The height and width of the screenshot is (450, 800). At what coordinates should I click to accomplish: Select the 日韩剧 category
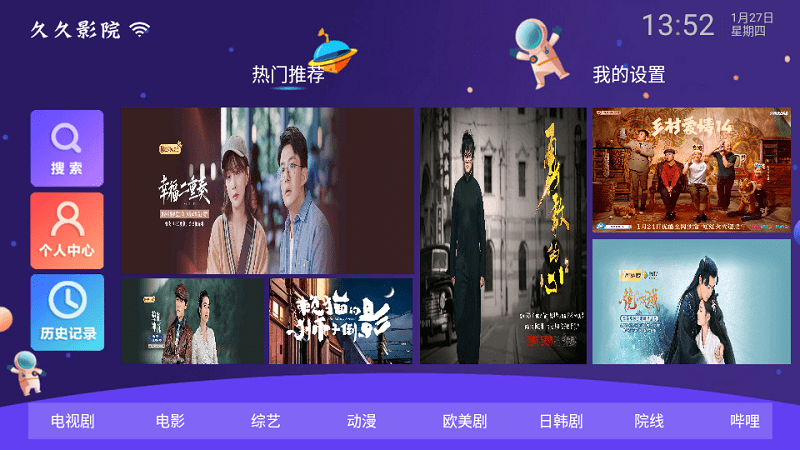click(560, 421)
